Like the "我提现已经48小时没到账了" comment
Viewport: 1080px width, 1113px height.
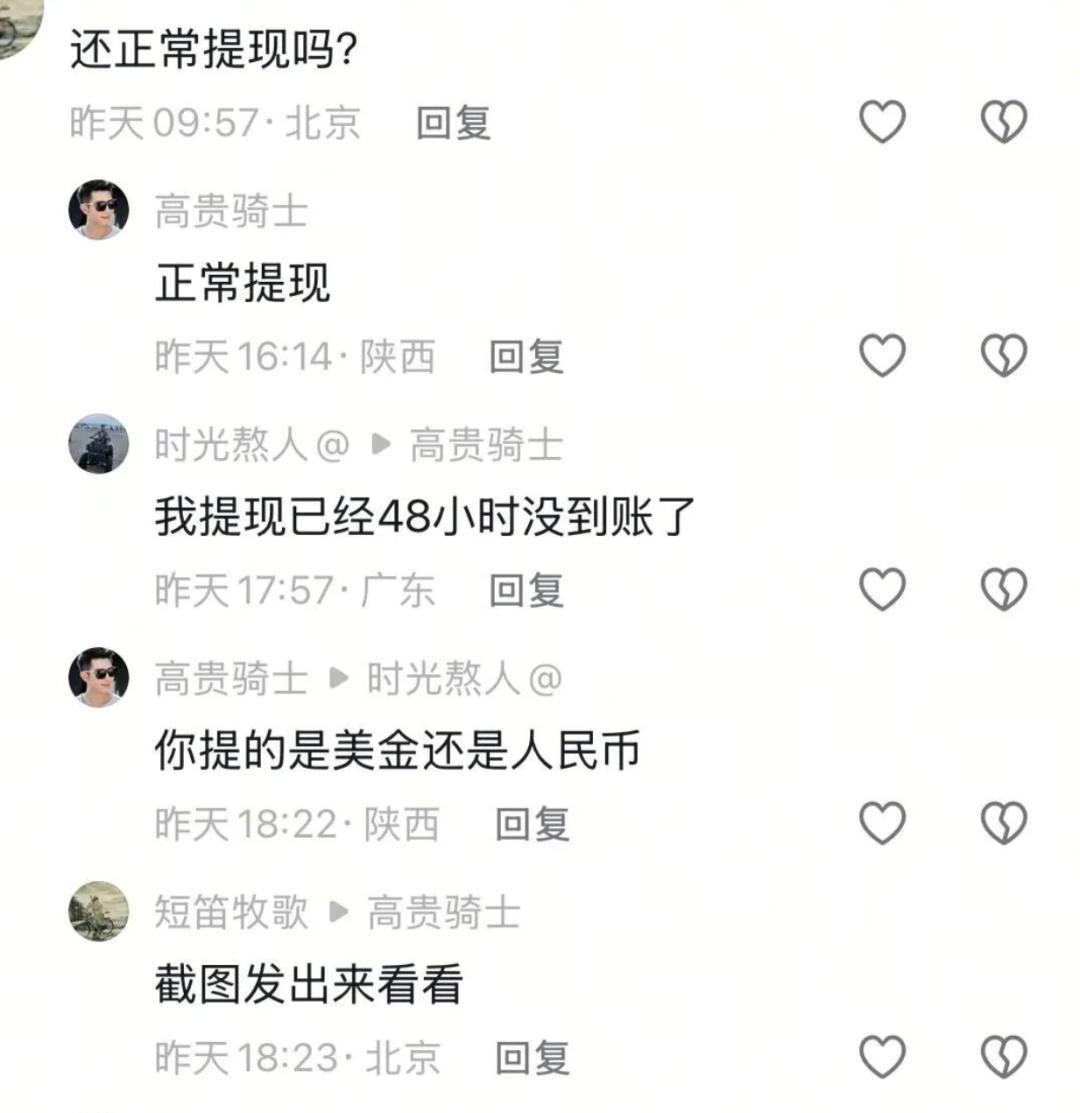coord(882,590)
